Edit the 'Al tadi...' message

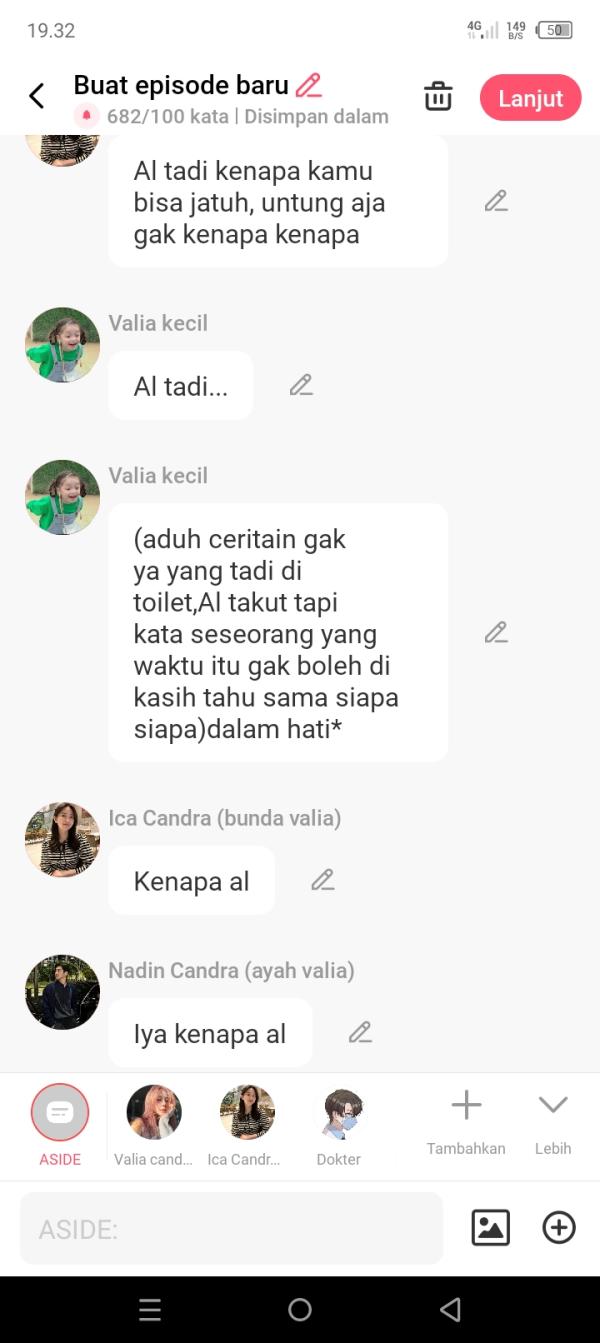(301, 385)
